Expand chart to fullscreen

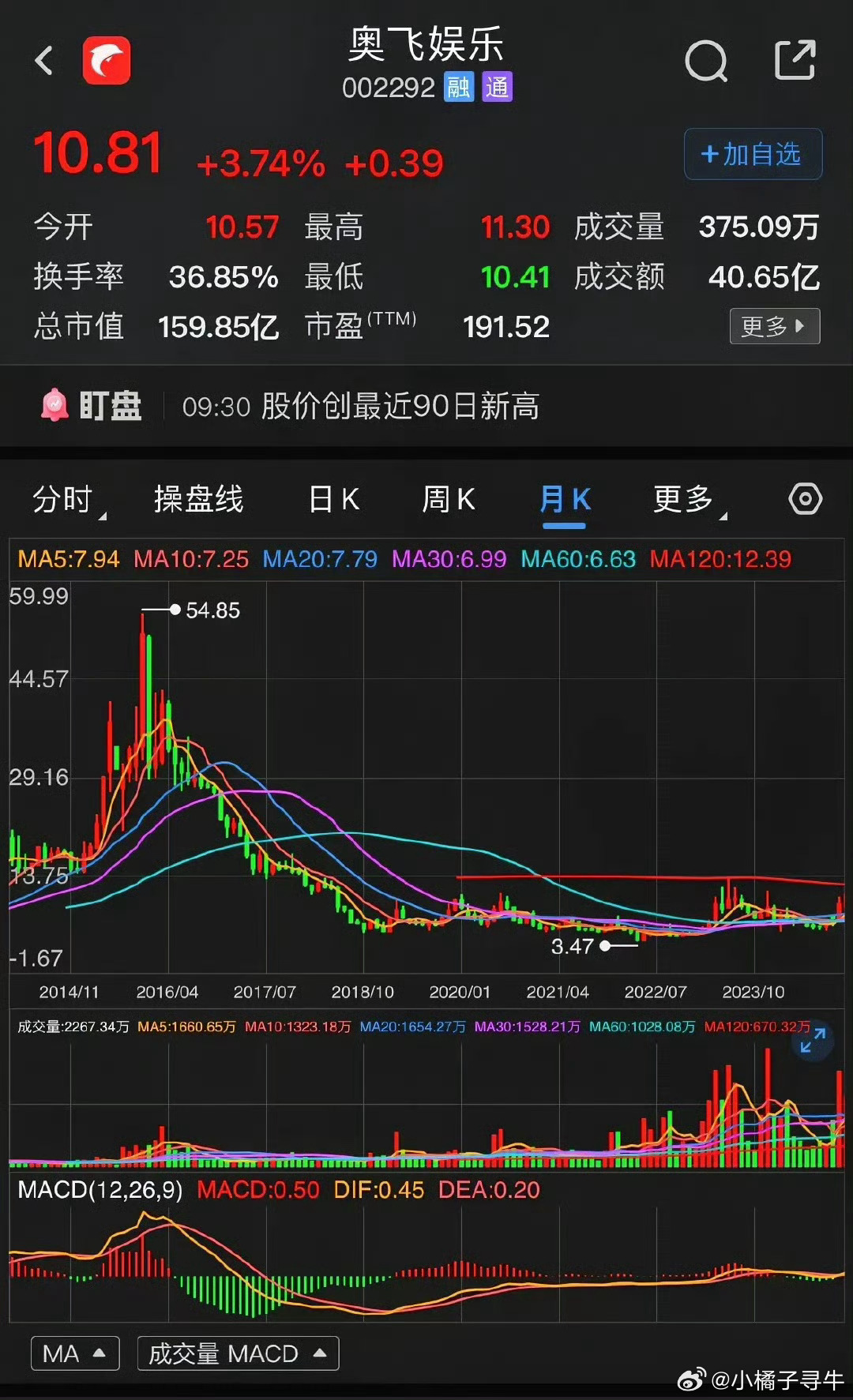pos(813,1040)
